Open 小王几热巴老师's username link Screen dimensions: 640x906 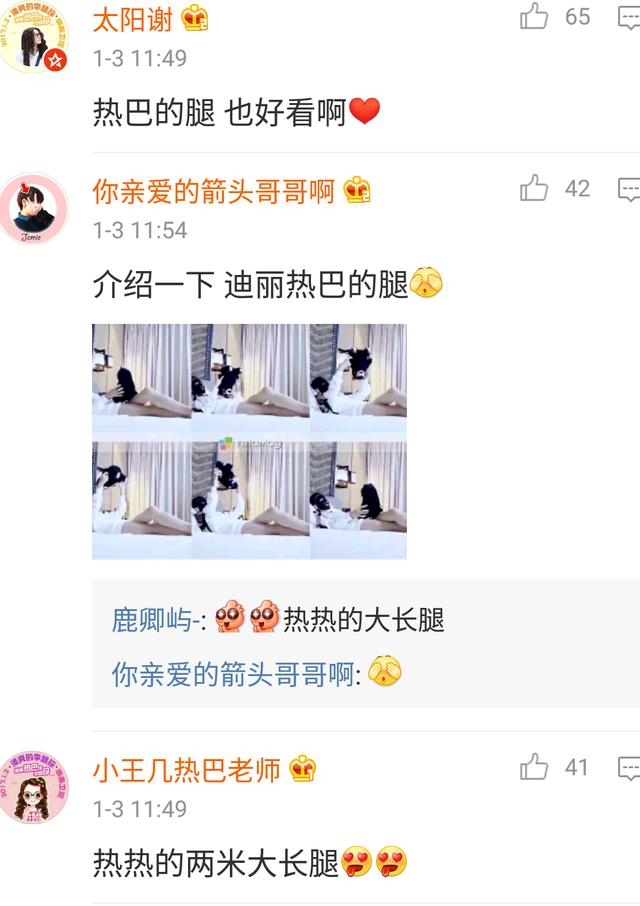[188, 770]
